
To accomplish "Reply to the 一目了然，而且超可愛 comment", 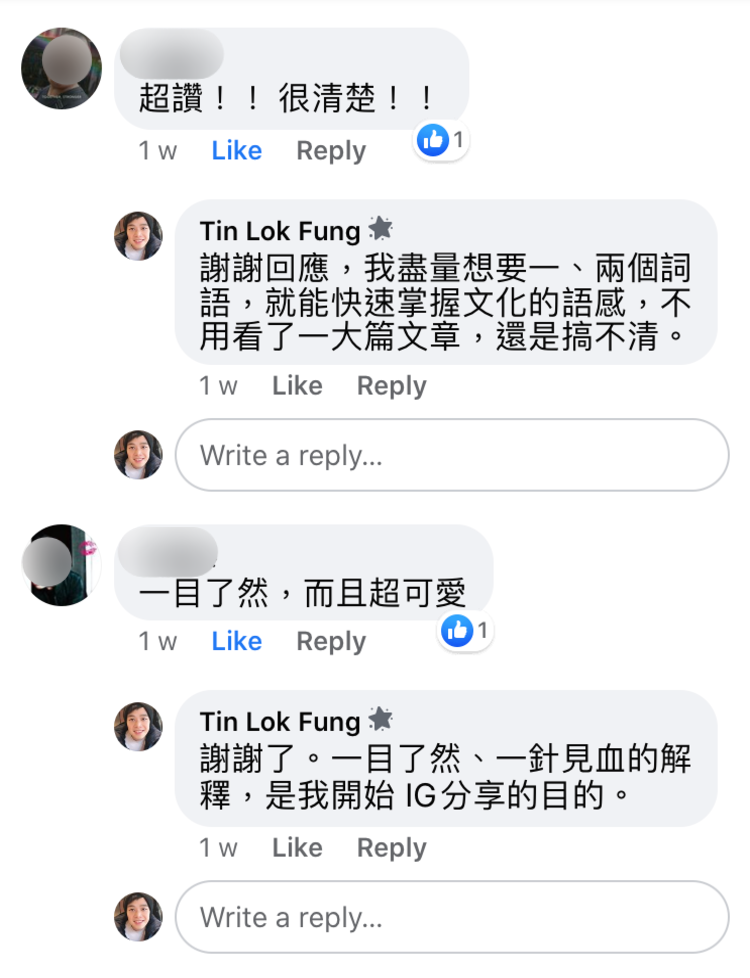I will [x=331, y=641].
